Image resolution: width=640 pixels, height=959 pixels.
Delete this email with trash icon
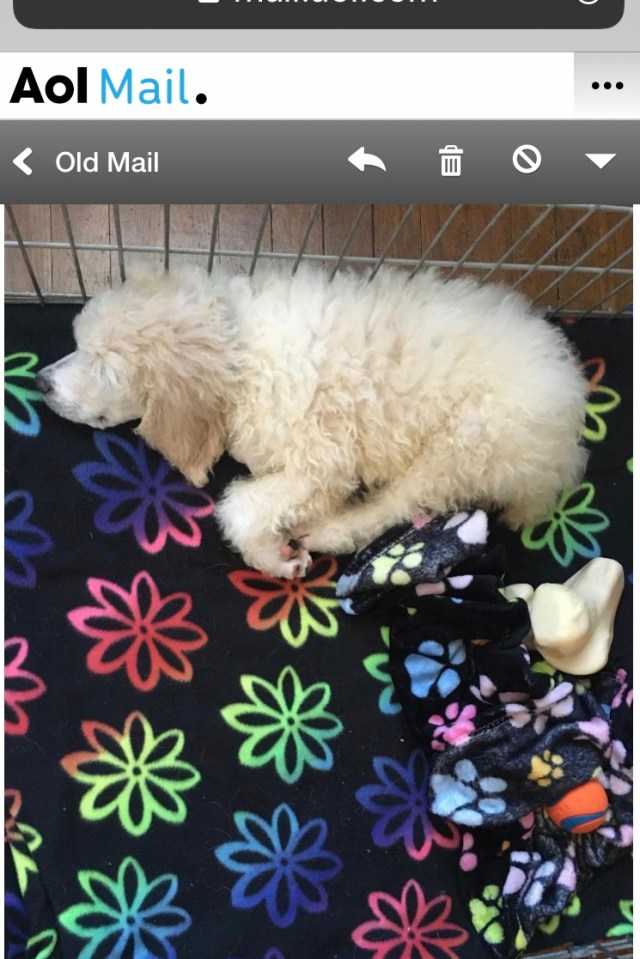coord(451,161)
